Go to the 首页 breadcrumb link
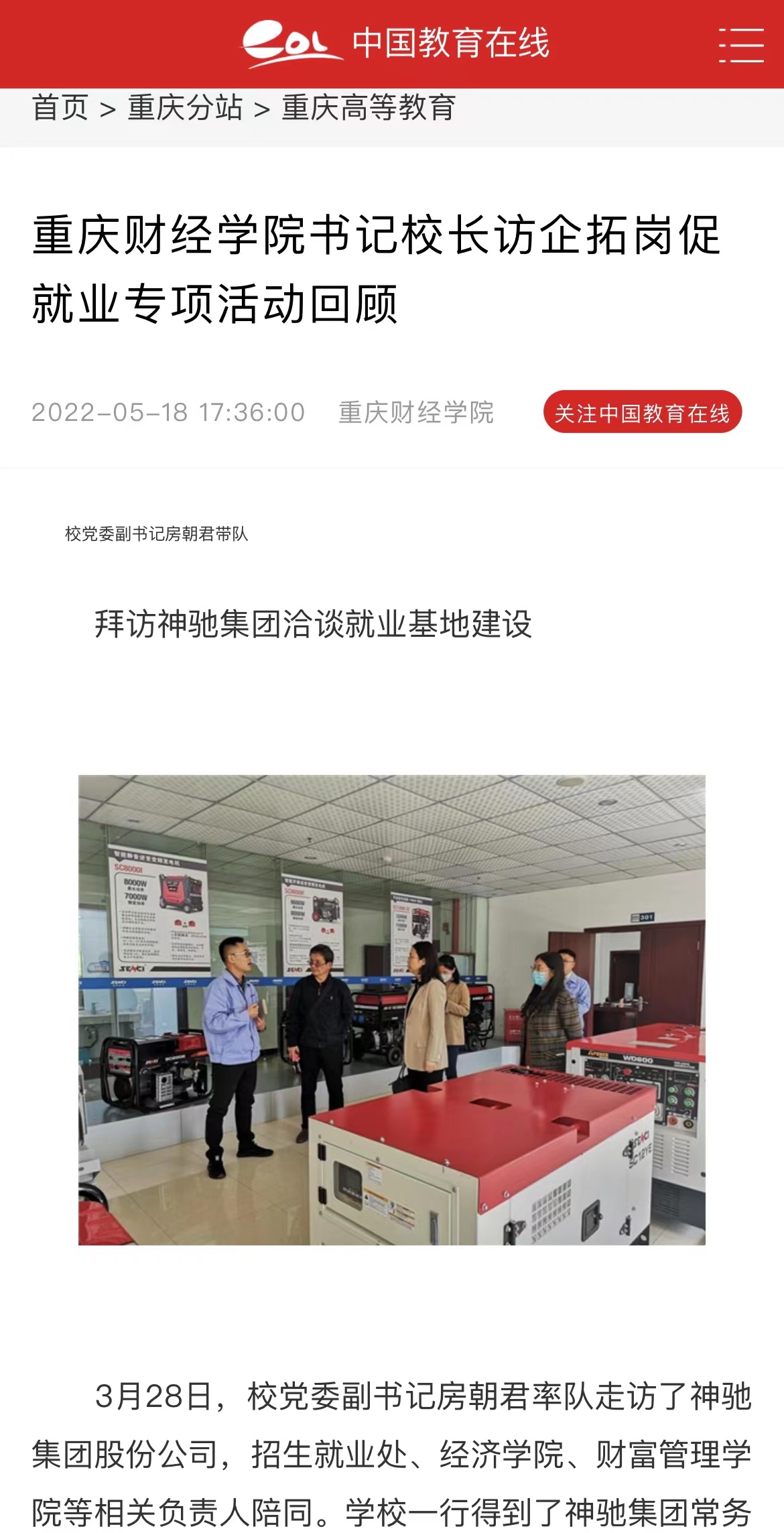 coord(60,108)
